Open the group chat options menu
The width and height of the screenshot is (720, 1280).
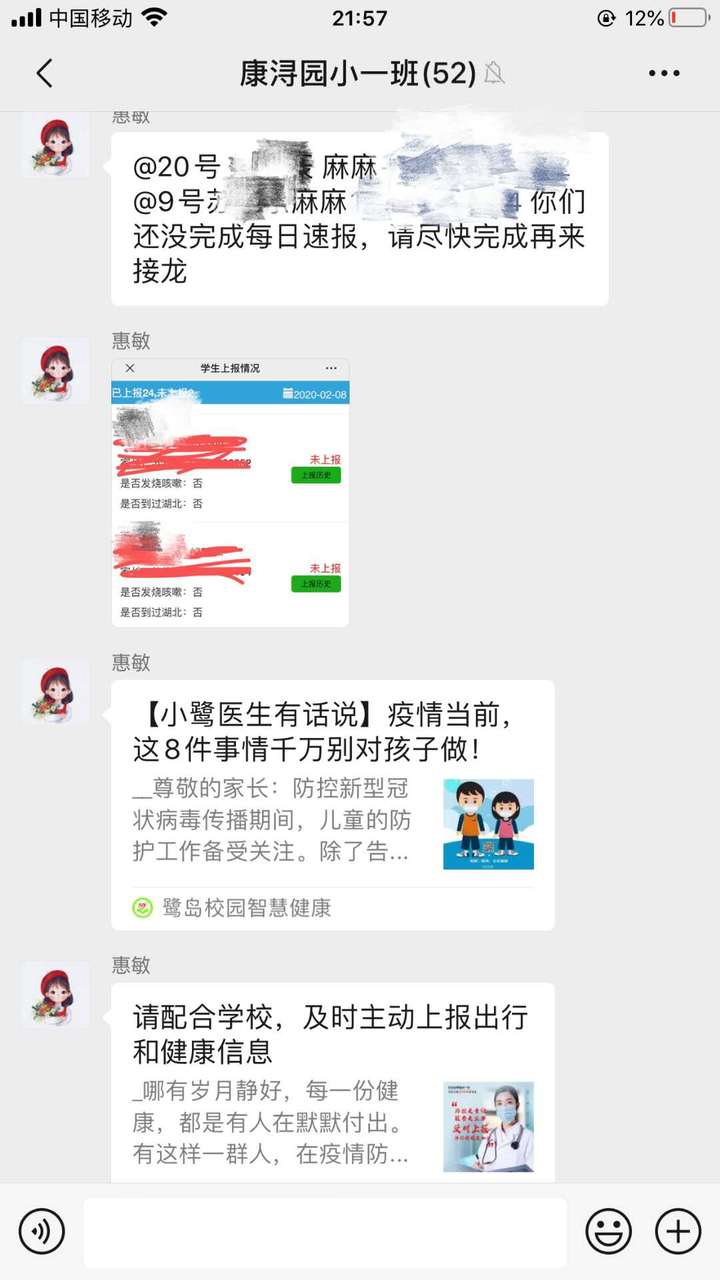[664, 73]
